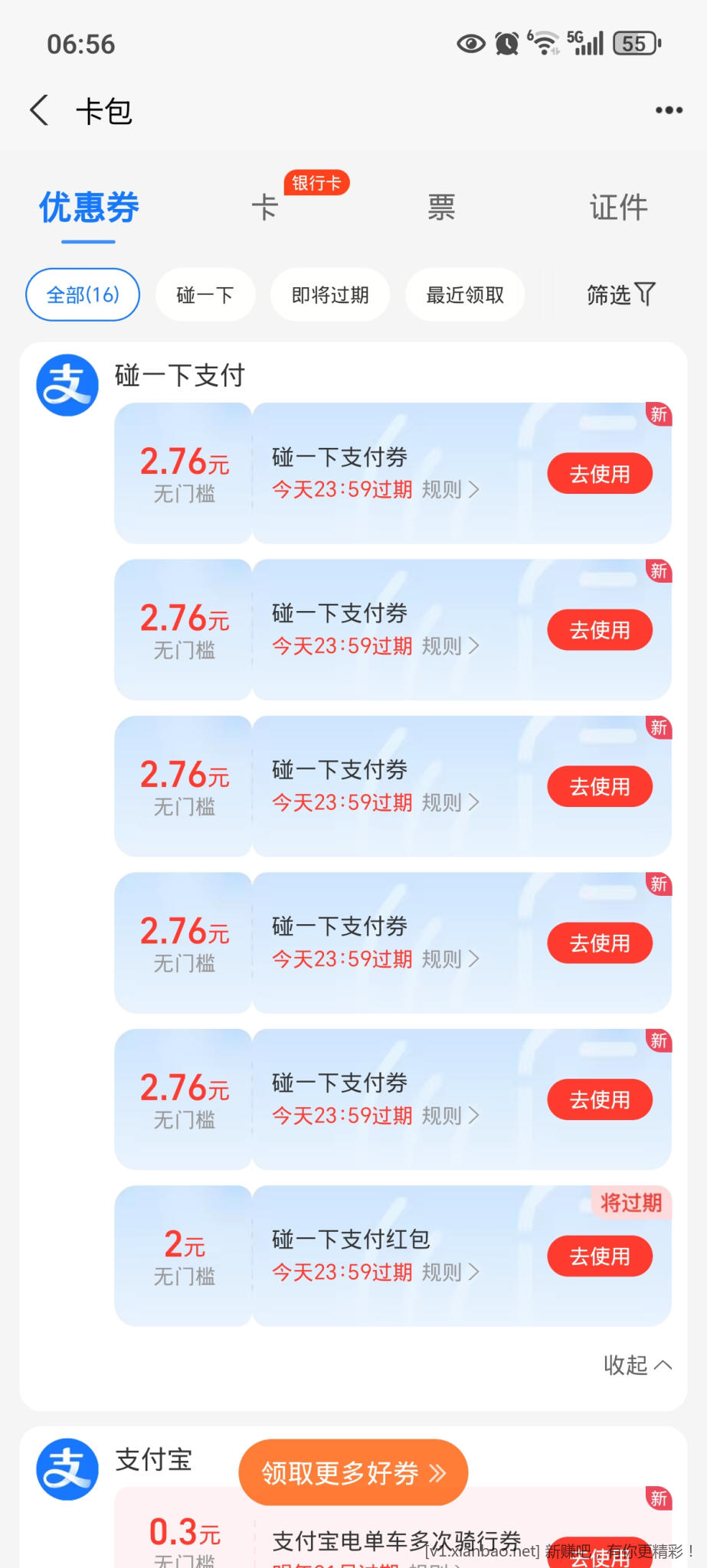
Task: Select the 最近领取 filter chip
Action: point(464,295)
